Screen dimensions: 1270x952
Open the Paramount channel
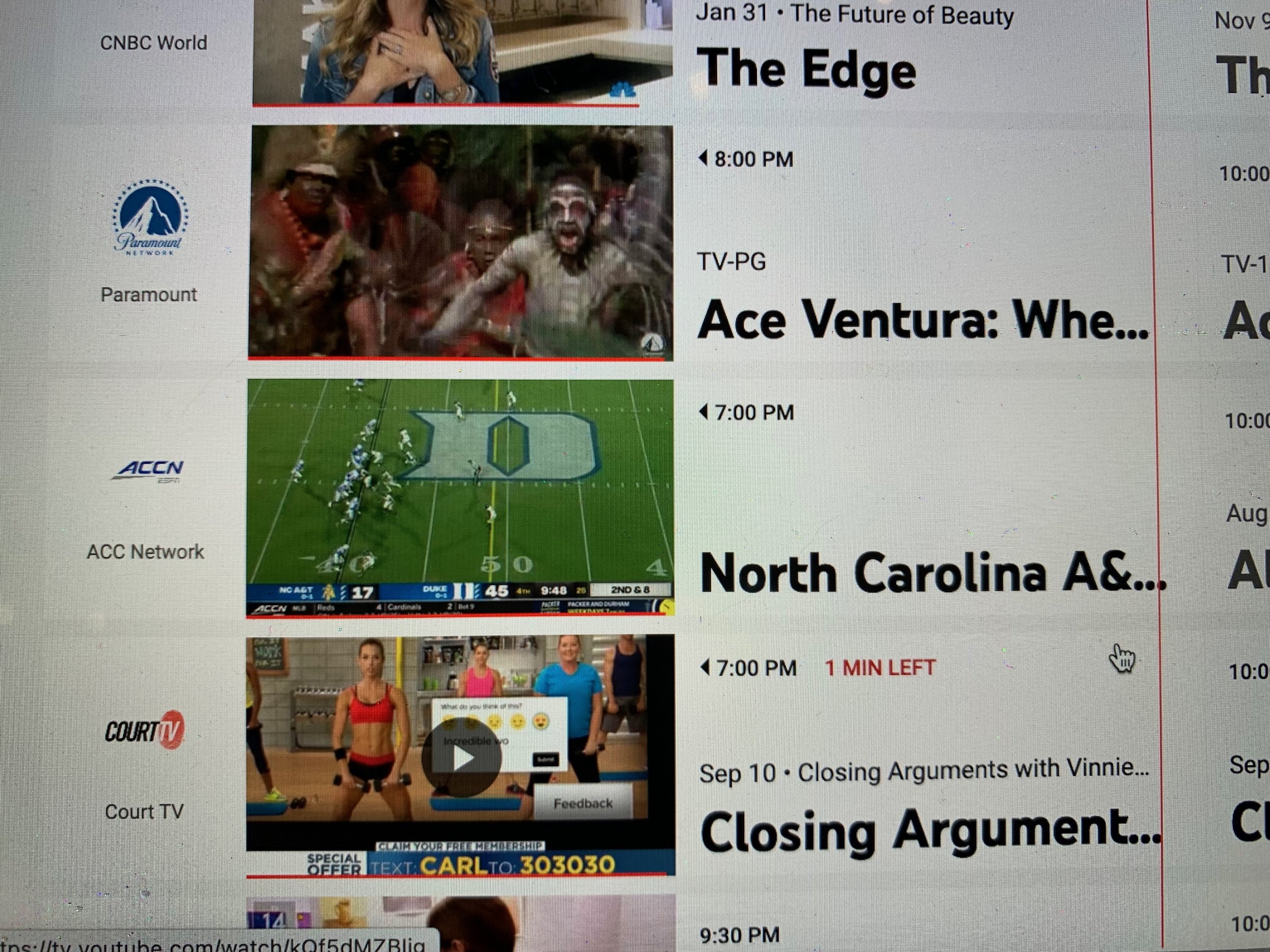(149, 241)
